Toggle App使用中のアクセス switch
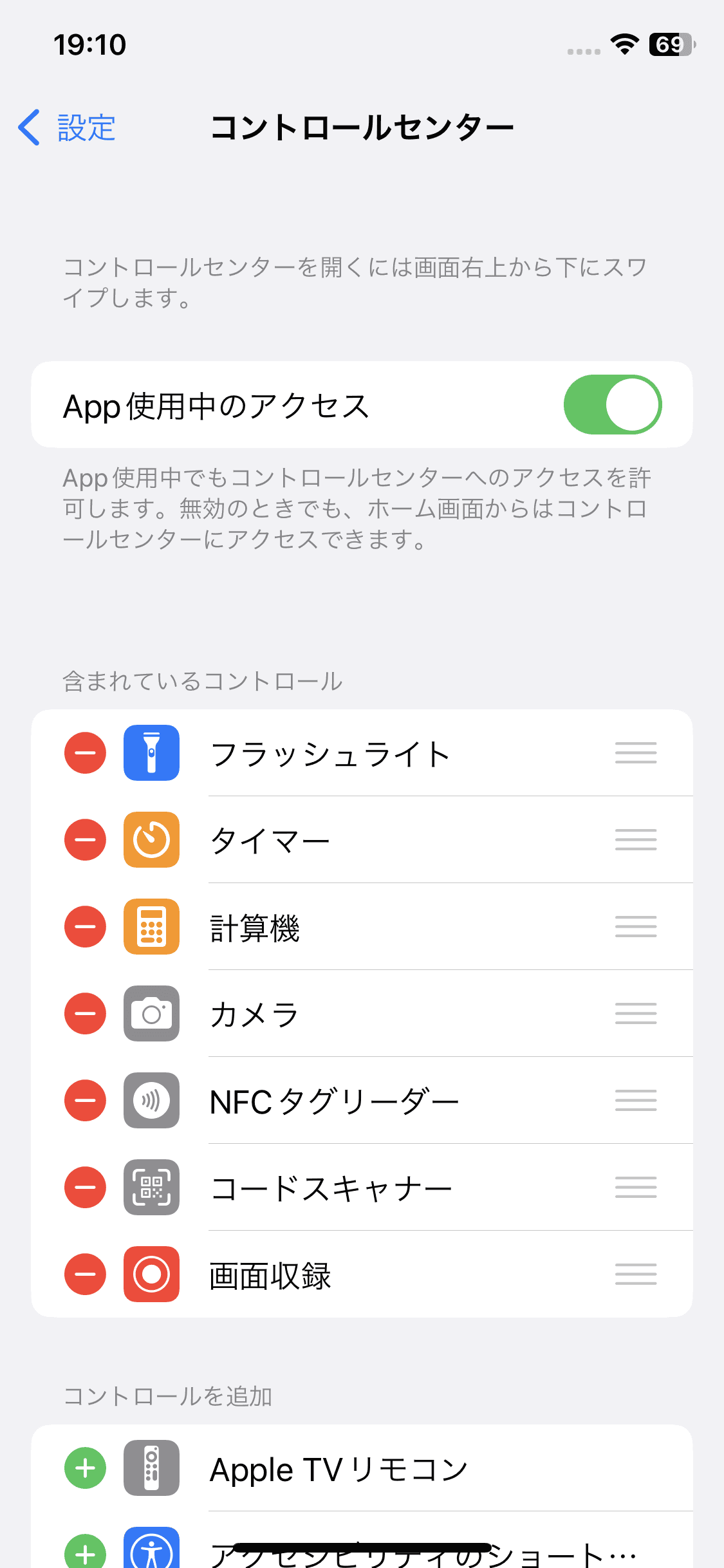The height and width of the screenshot is (1568, 724). coord(612,405)
